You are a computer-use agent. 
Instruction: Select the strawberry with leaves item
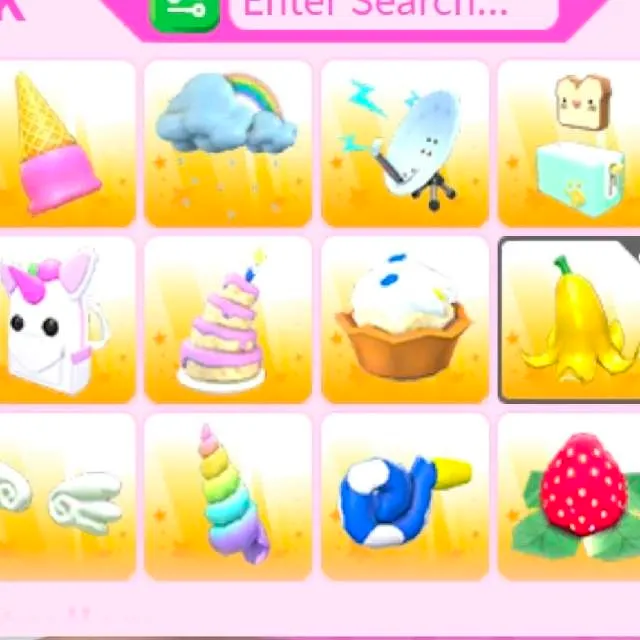click(570, 497)
